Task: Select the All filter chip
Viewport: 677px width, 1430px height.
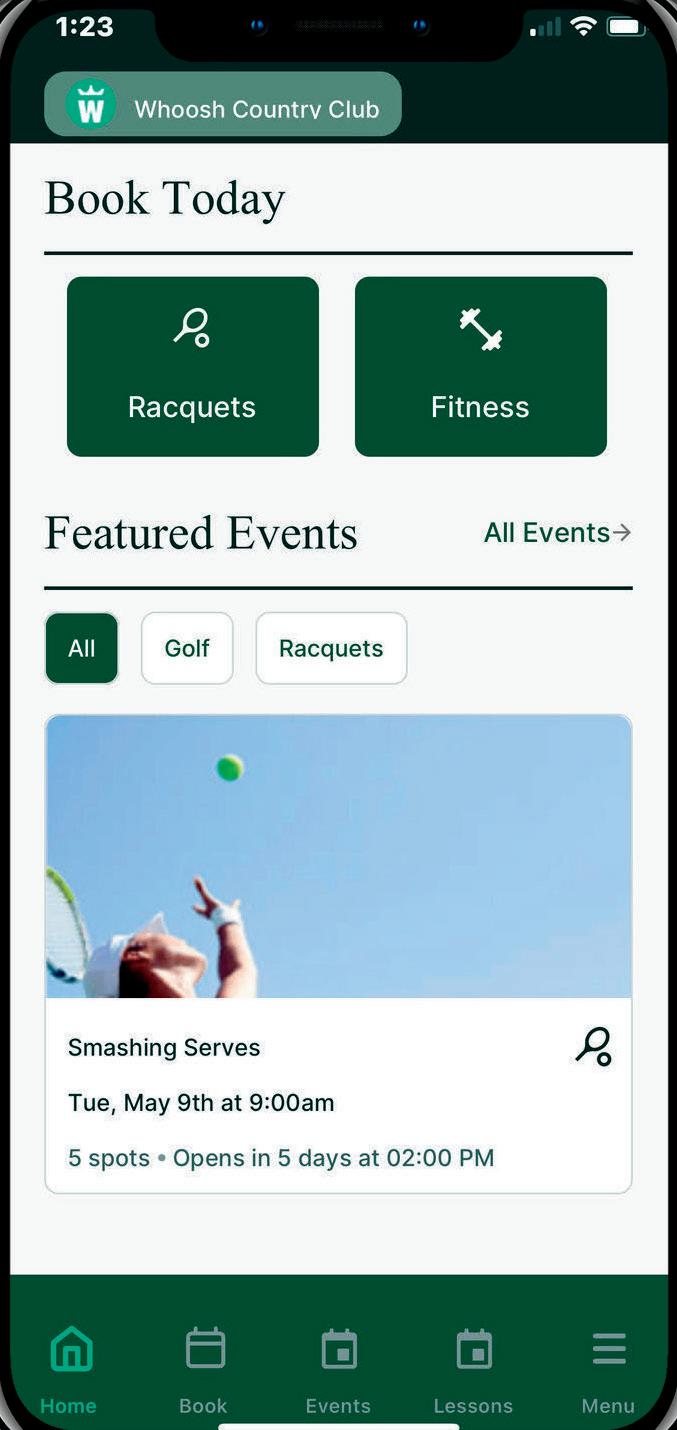Action: [82, 648]
